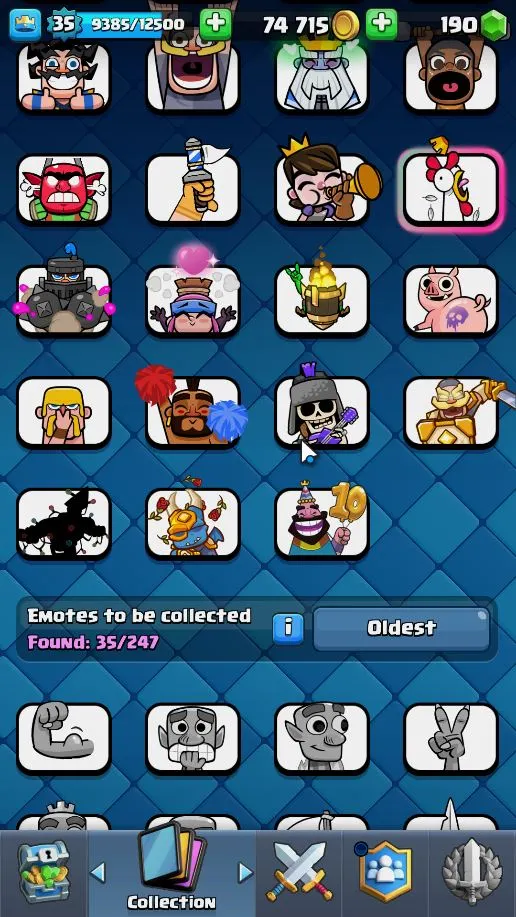Open the Shop chest tab
This screenshot has height=917, width=516.
pyautogui.click(x=43, y=872)
